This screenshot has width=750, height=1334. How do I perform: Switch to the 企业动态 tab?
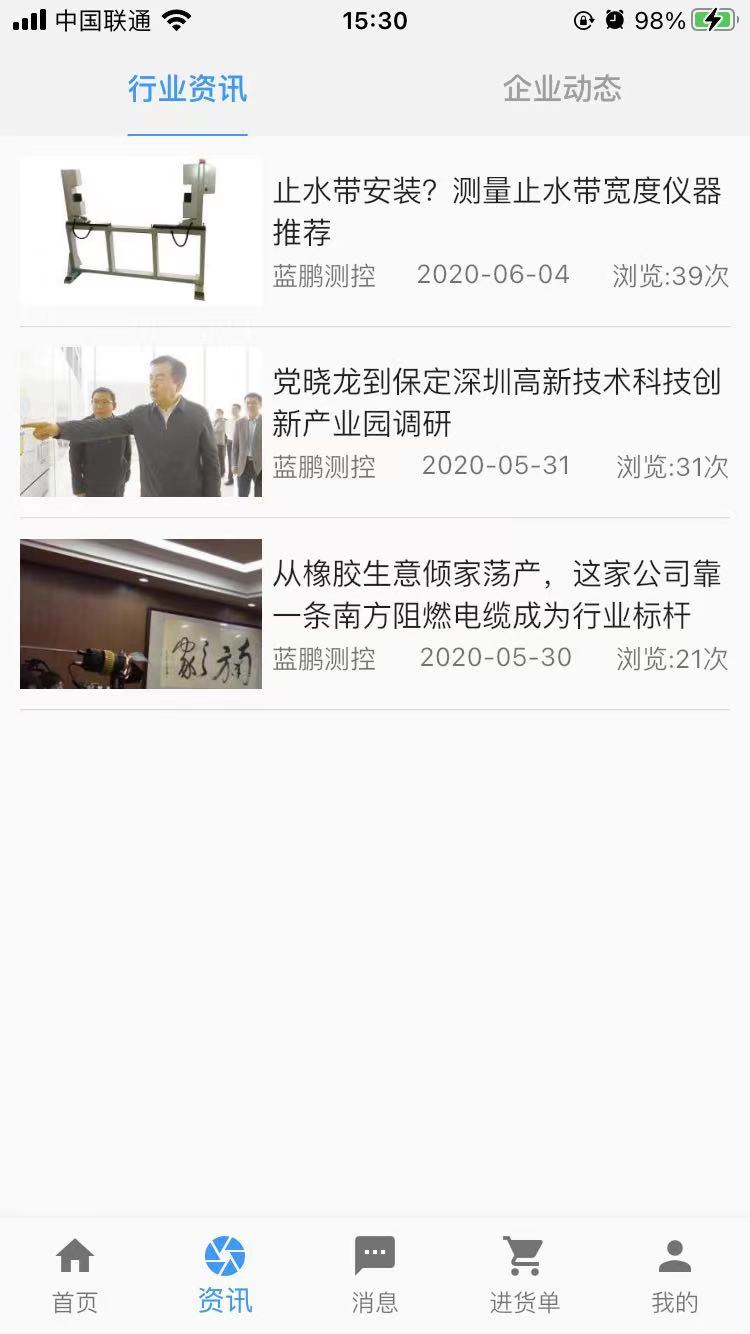pyautogui.click(x=562, y=89)
